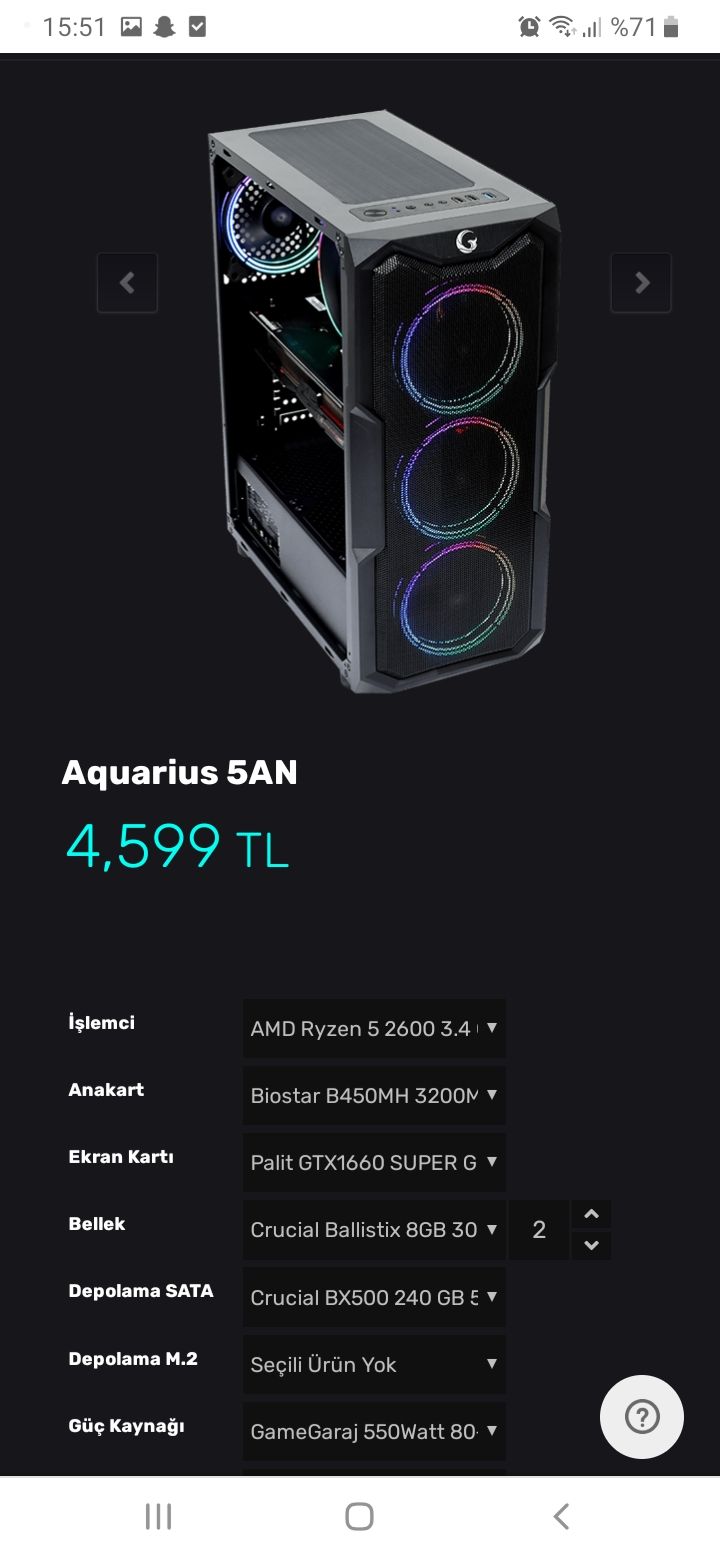Screen dimensions: 720x1560
Task: Go back with the system back button
Action: coord(561,1516)
